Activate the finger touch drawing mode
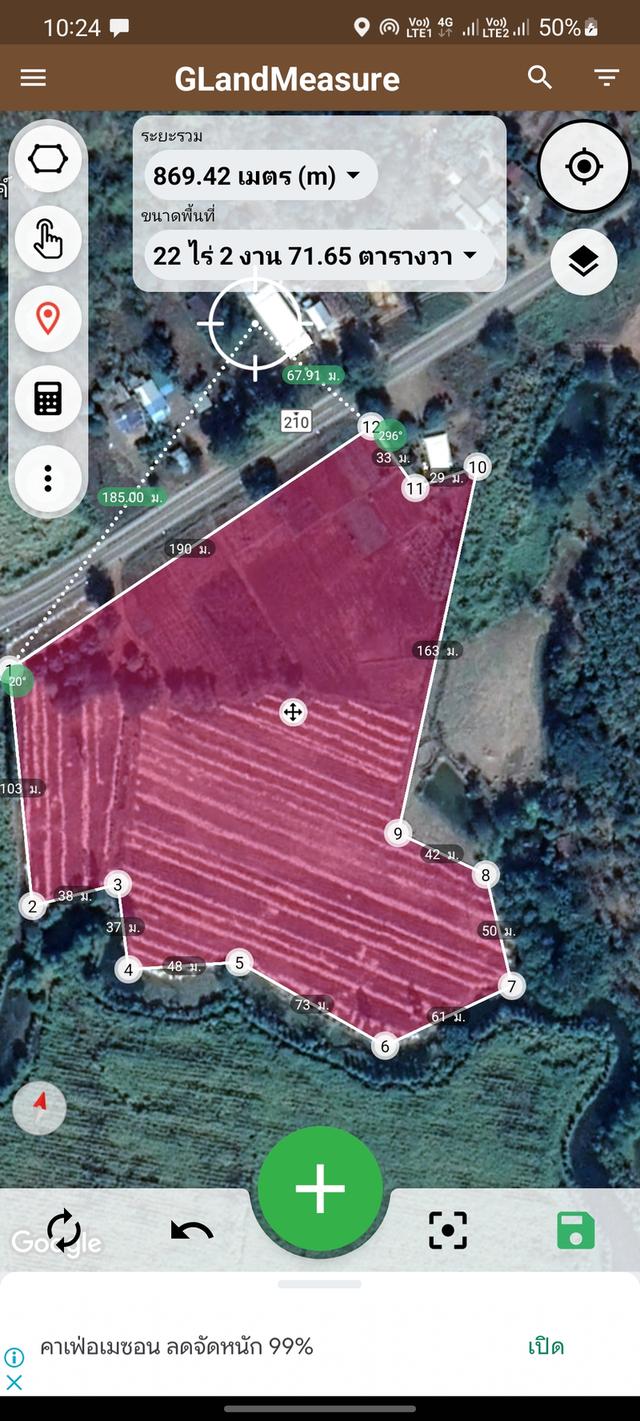This screenshot has width=640, height=1421. tap(48, 239)
